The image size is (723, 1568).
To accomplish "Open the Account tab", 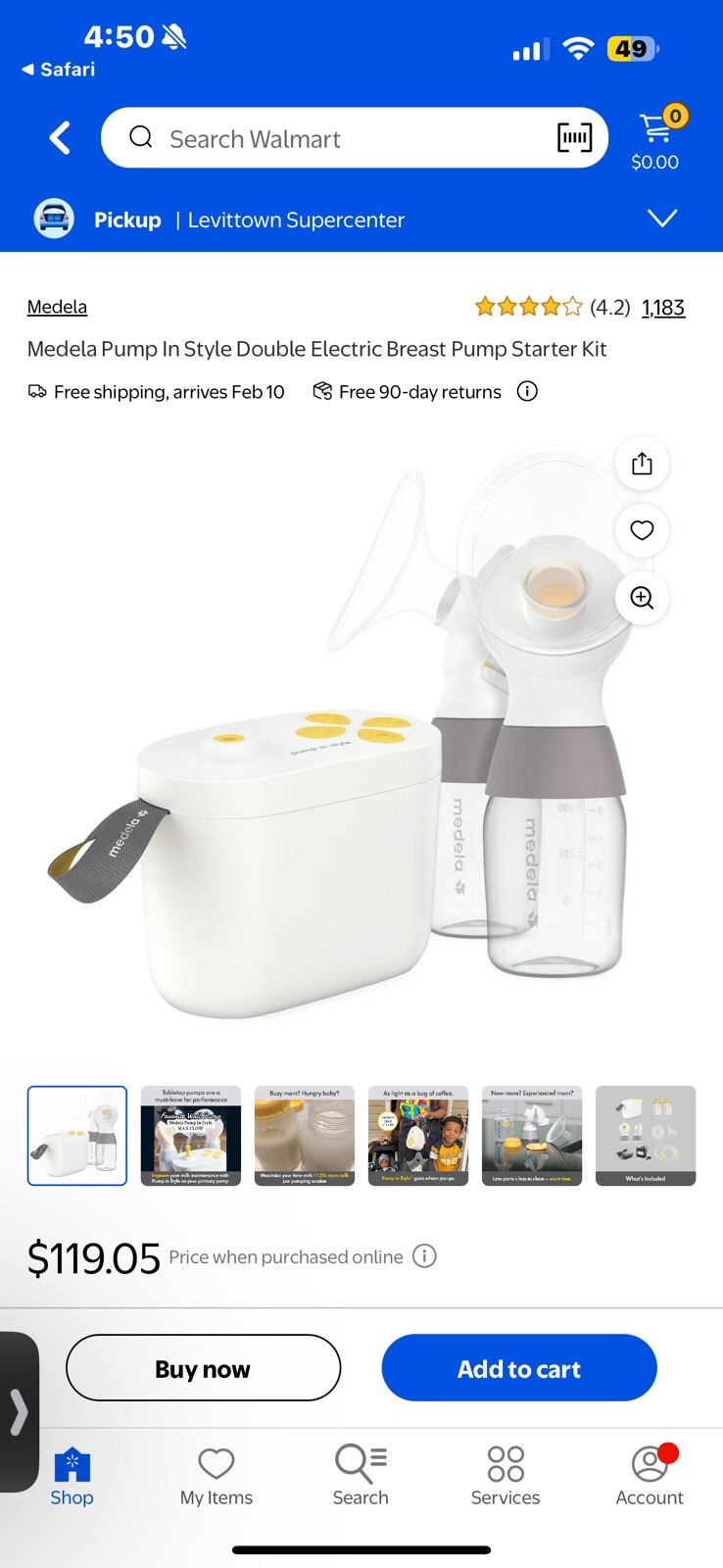I will tap(650, 1476).
